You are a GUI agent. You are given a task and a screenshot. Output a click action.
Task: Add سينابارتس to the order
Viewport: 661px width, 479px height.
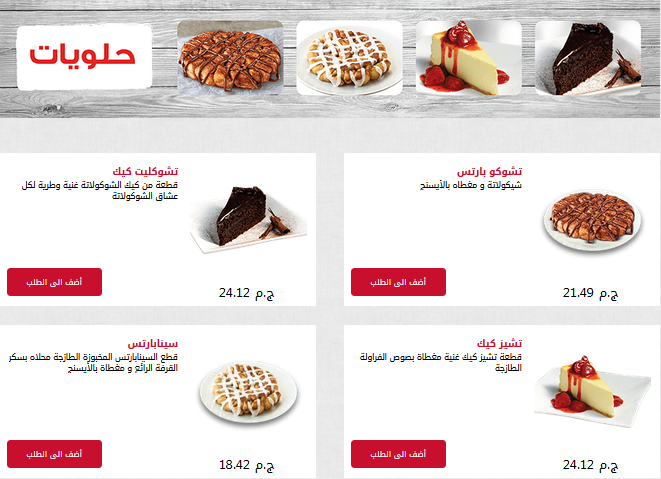tap(54, 454)
